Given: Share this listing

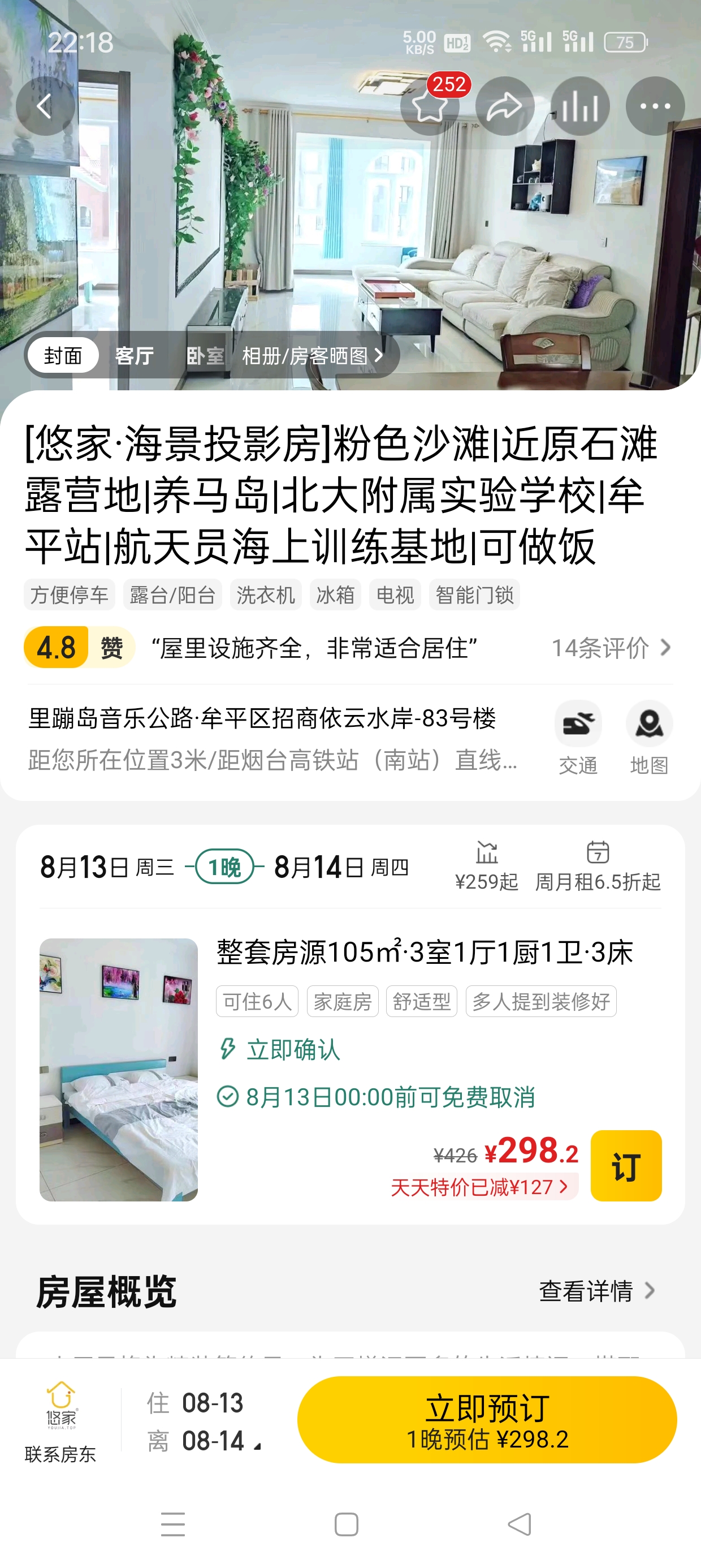Looking at the screenshot, I should tap(504, 106).
